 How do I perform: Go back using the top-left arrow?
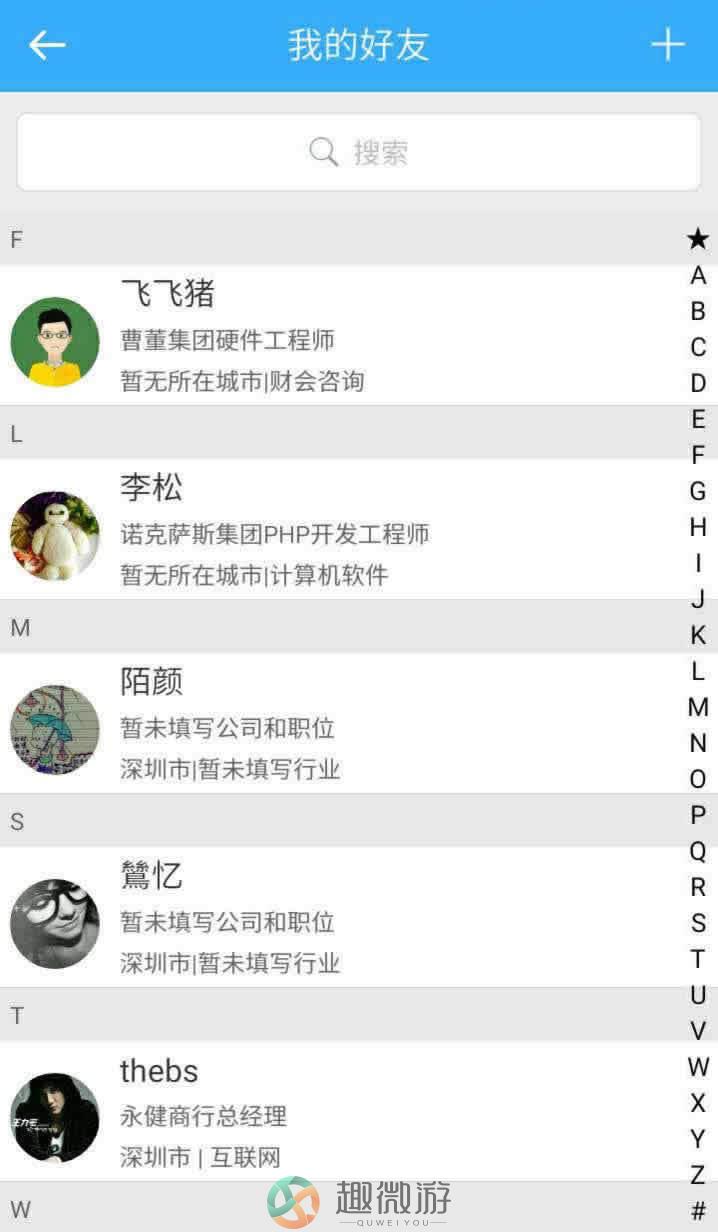coord(47,45)
